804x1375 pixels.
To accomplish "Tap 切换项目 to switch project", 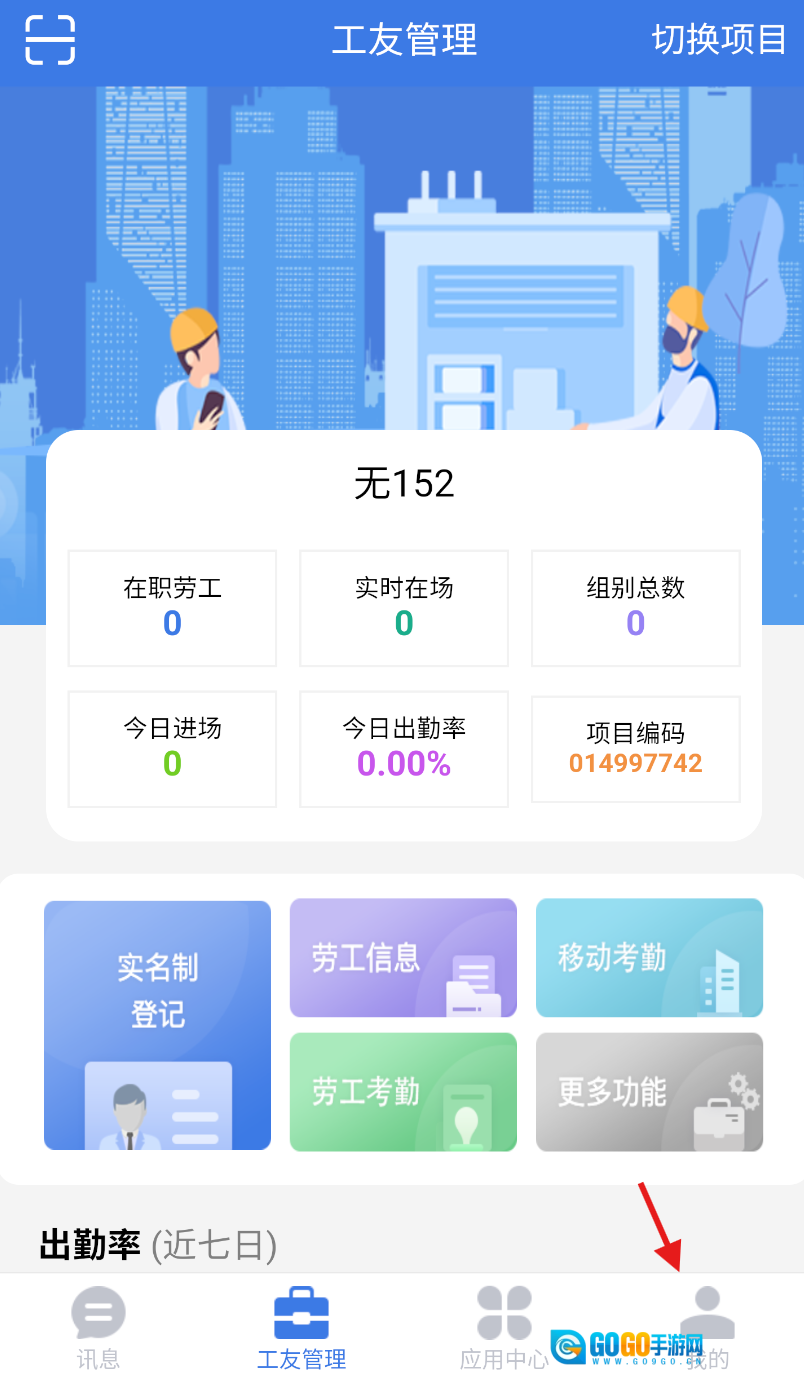I will point(719,40).
